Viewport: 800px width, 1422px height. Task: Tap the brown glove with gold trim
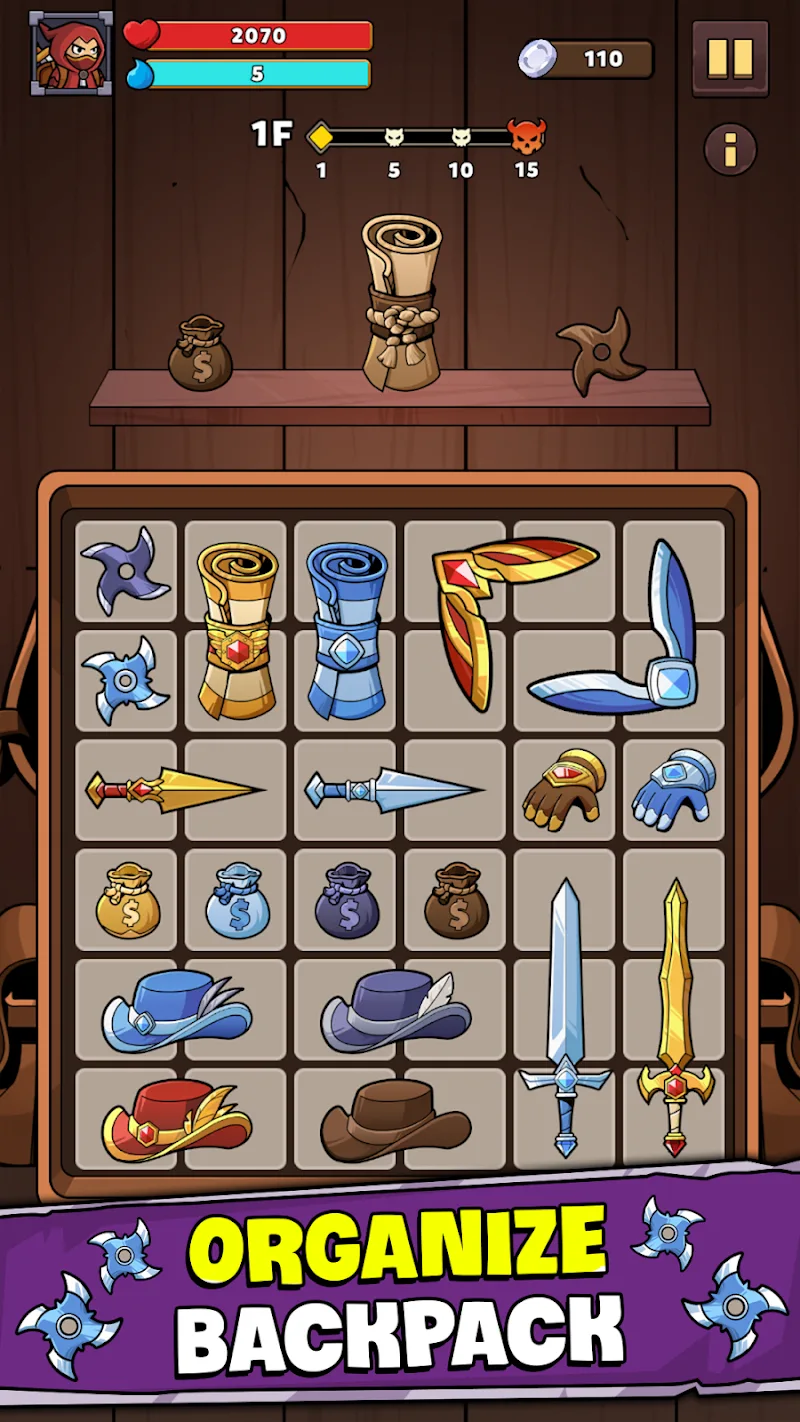click(563, 789)
